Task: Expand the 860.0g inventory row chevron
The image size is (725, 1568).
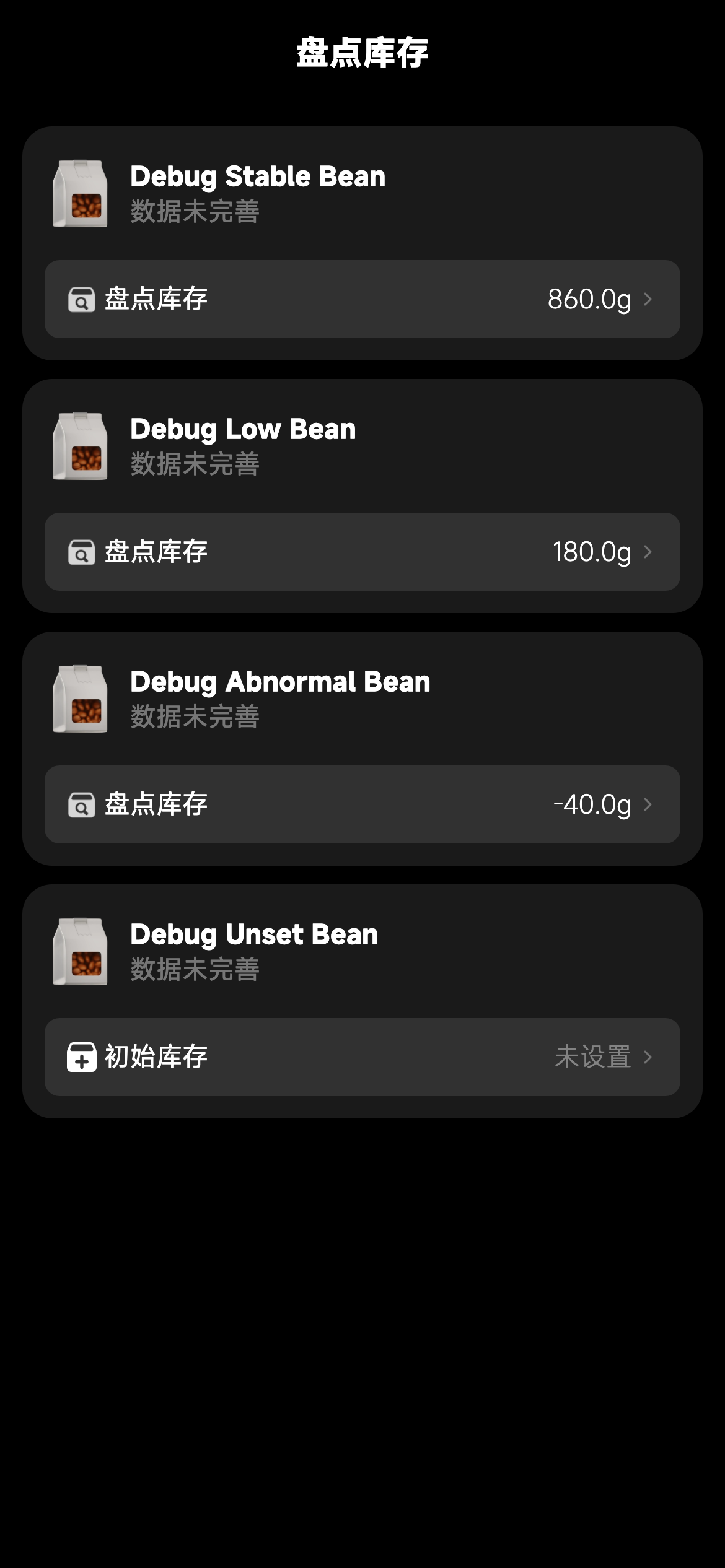Action: [x=649, y=300]
